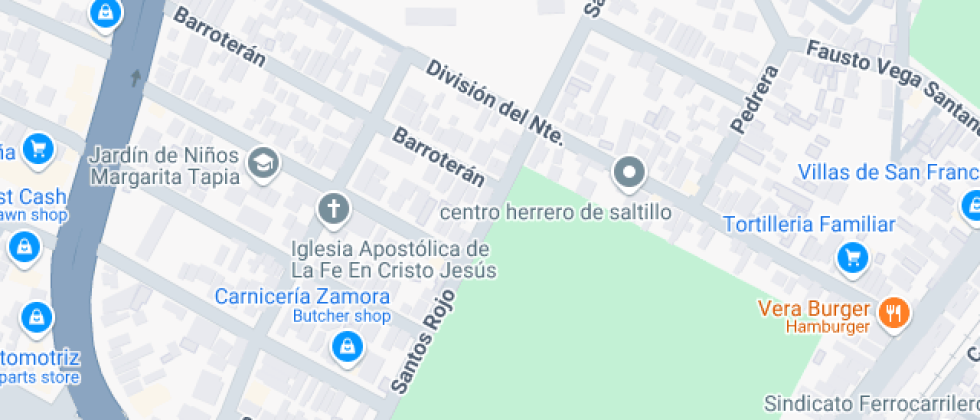Screen dimensions: 980x420
Task: Open Jardín de Niños Margarita Tapia marker
Action: (264, 163)
